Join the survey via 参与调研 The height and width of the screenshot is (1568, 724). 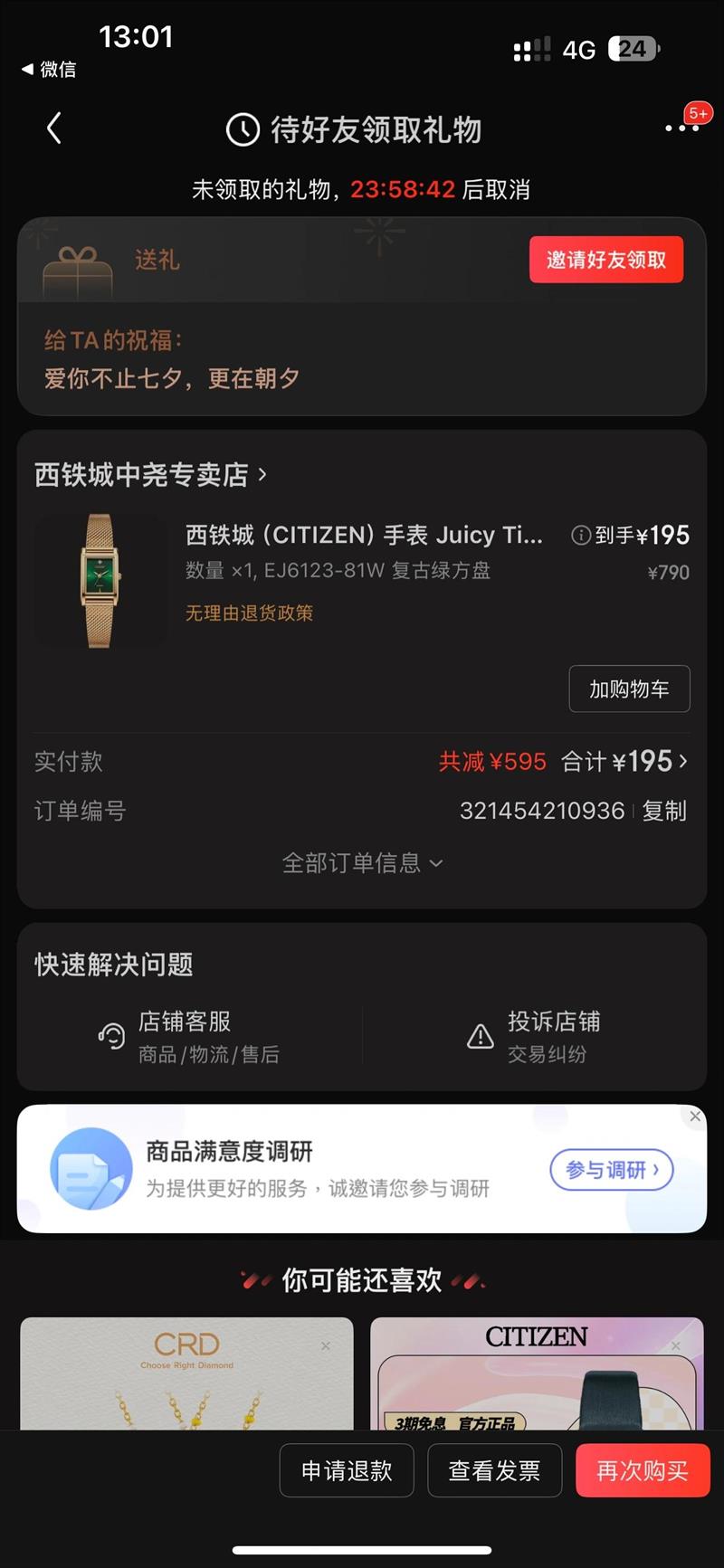(612, 1170)
